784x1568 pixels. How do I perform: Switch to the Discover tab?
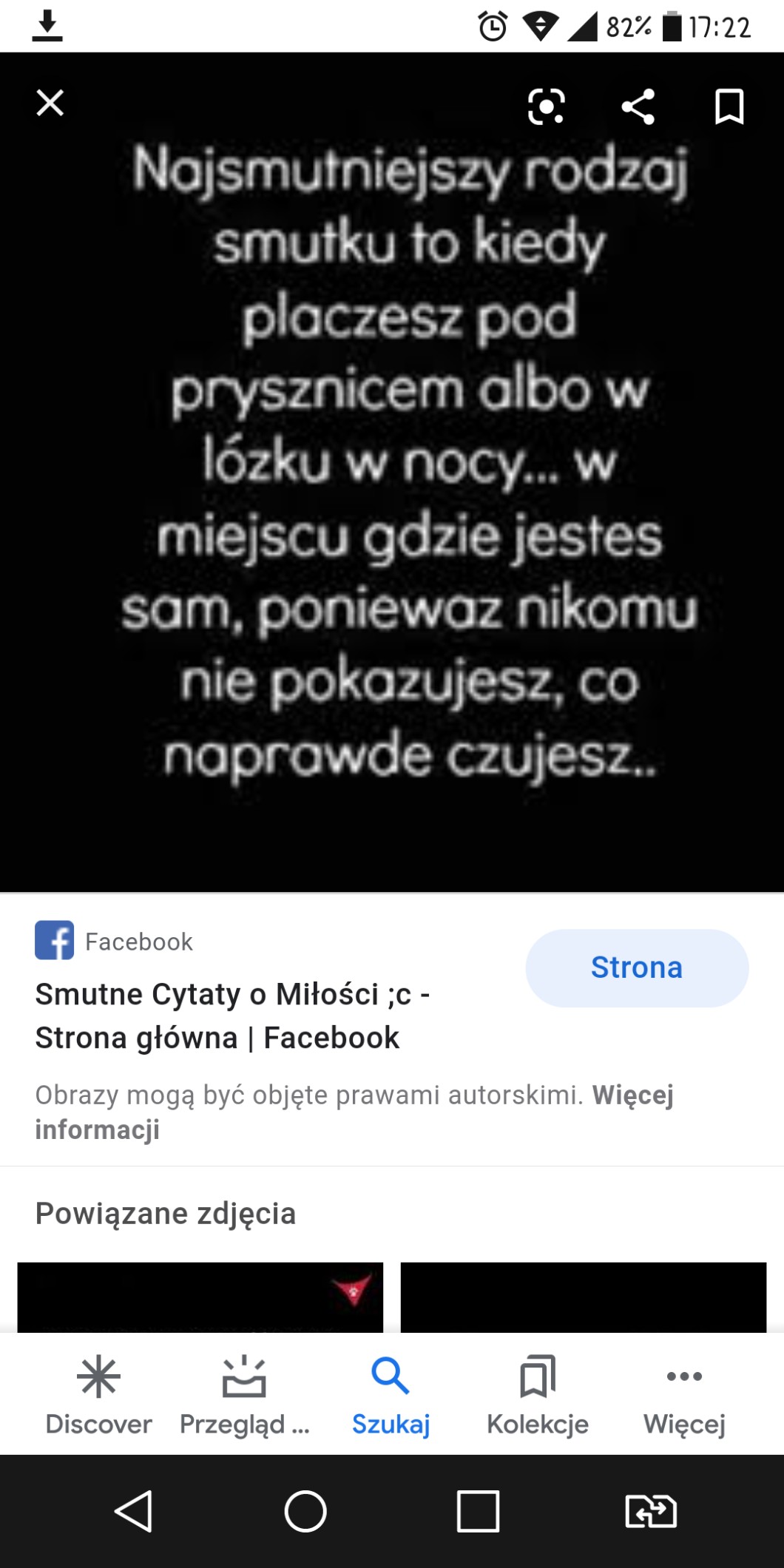click(98, 1394)
